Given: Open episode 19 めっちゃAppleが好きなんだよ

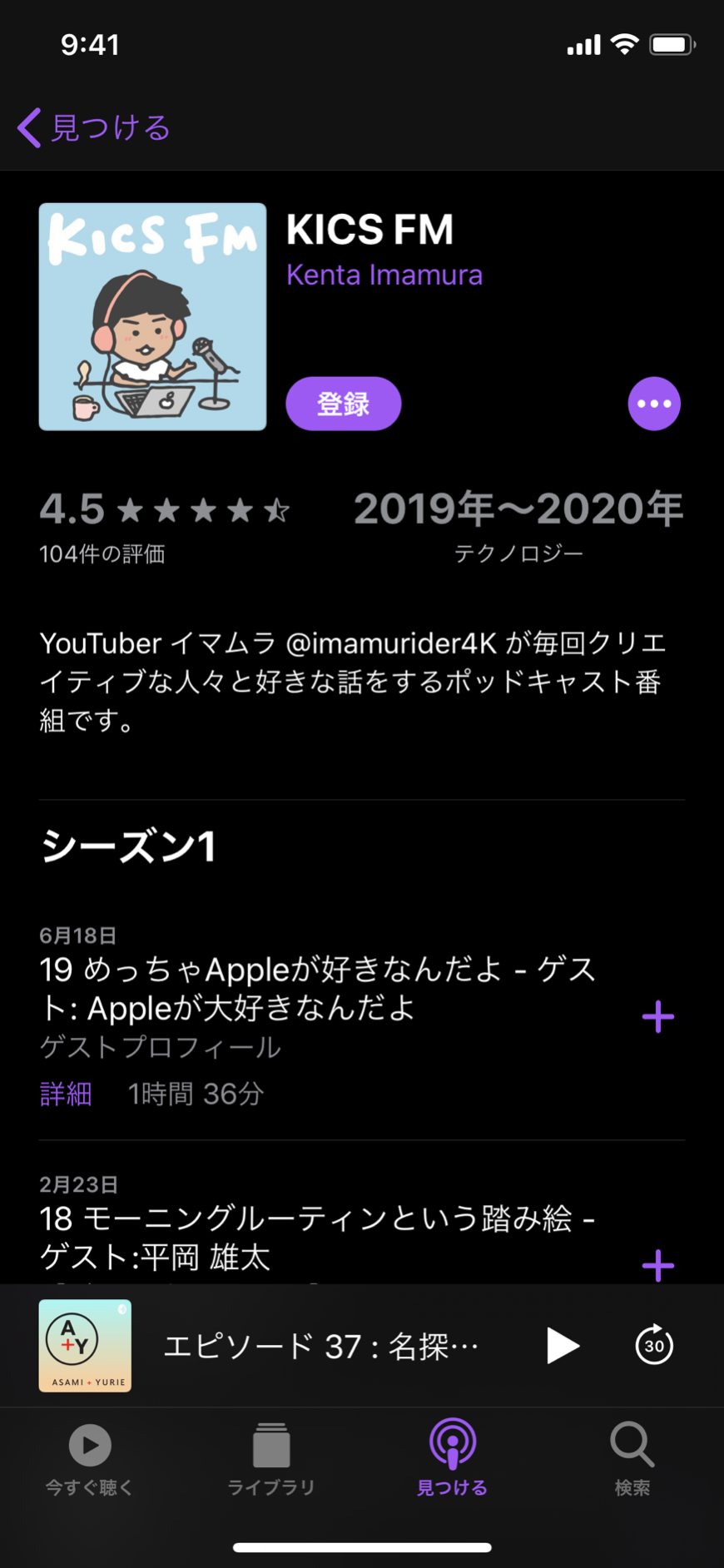Looking at the screenshot, I should 319,989.
